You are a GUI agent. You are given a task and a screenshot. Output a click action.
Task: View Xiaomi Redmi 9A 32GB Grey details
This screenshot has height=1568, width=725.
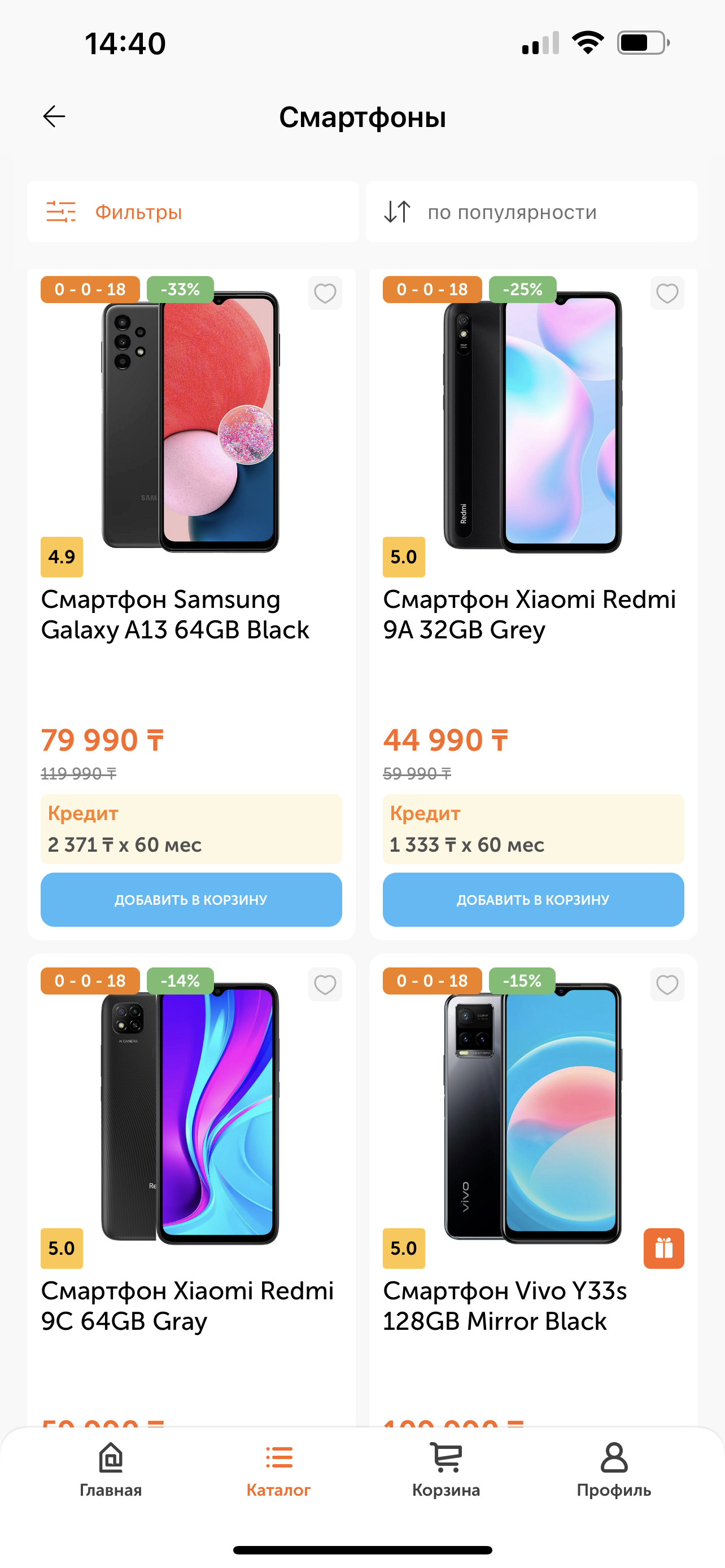click(x=529, y=614)
